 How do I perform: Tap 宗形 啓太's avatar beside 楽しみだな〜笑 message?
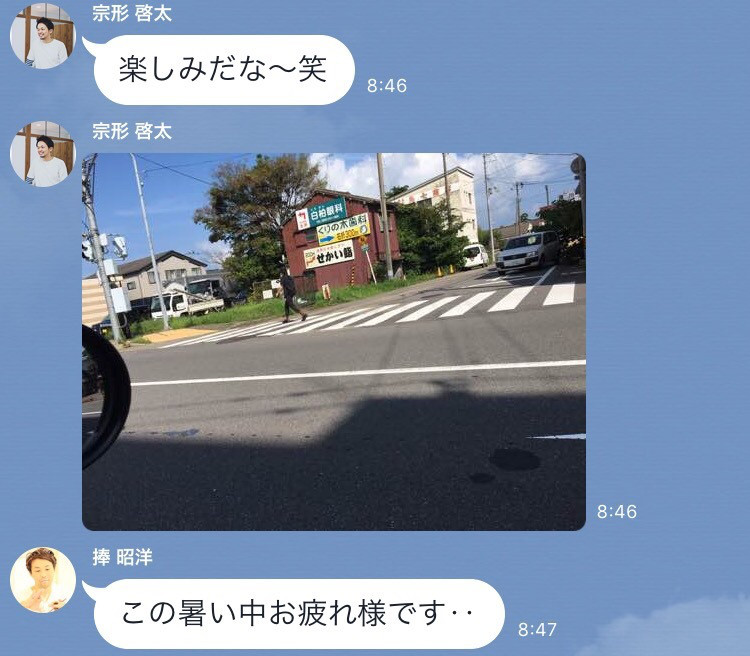(43, 37)
